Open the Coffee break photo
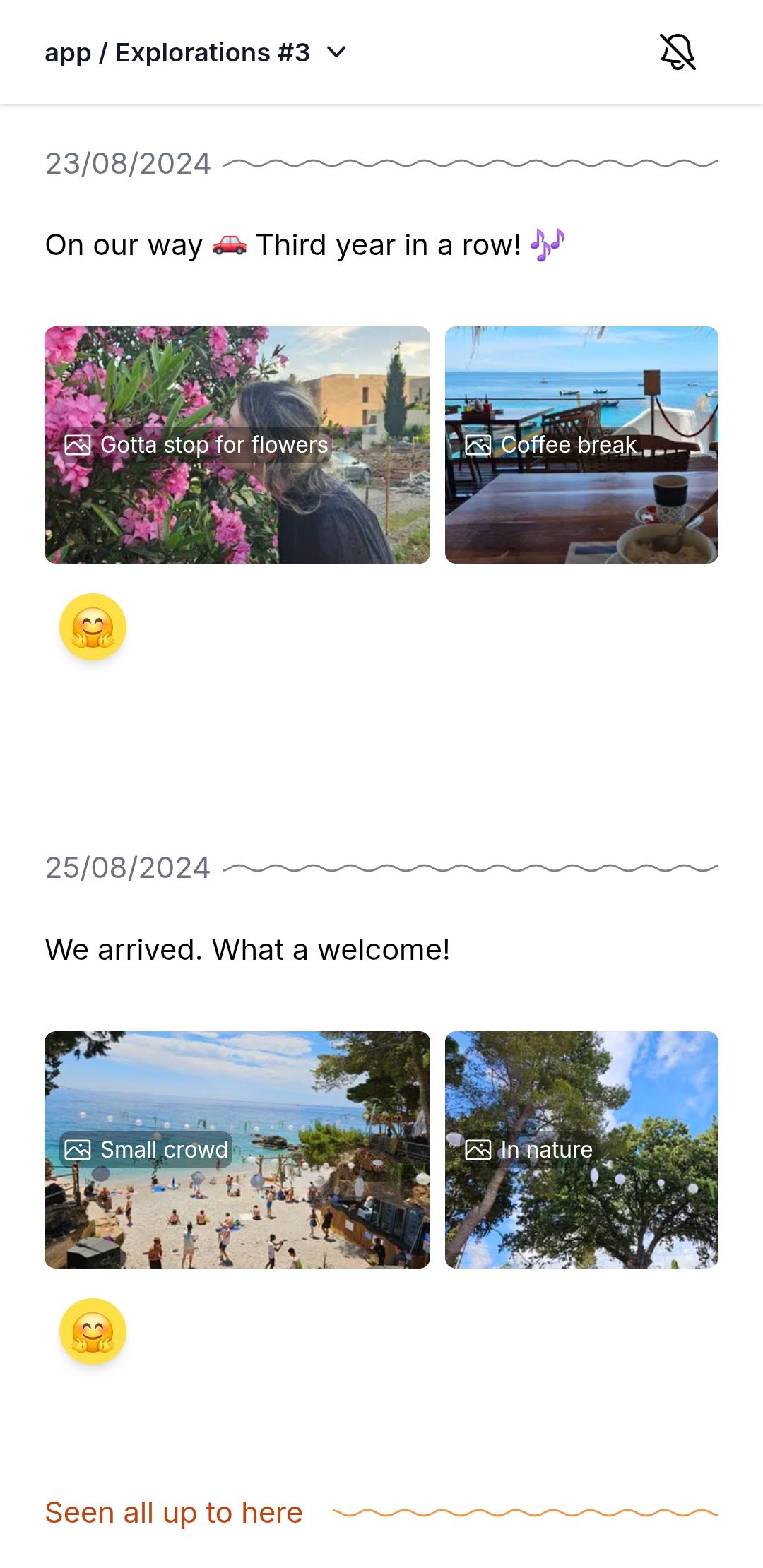The height and width of the screenshot is (1568, 763). coord(581,445)
